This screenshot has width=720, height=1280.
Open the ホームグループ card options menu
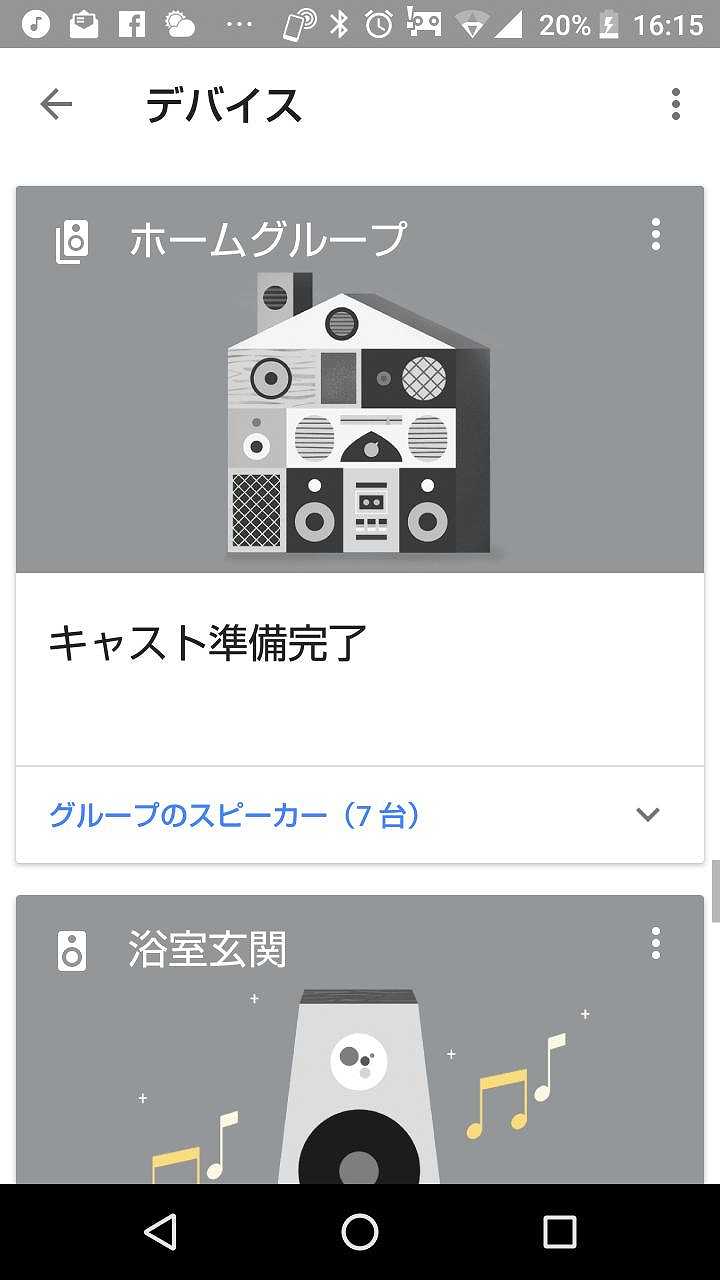[656, 235]
